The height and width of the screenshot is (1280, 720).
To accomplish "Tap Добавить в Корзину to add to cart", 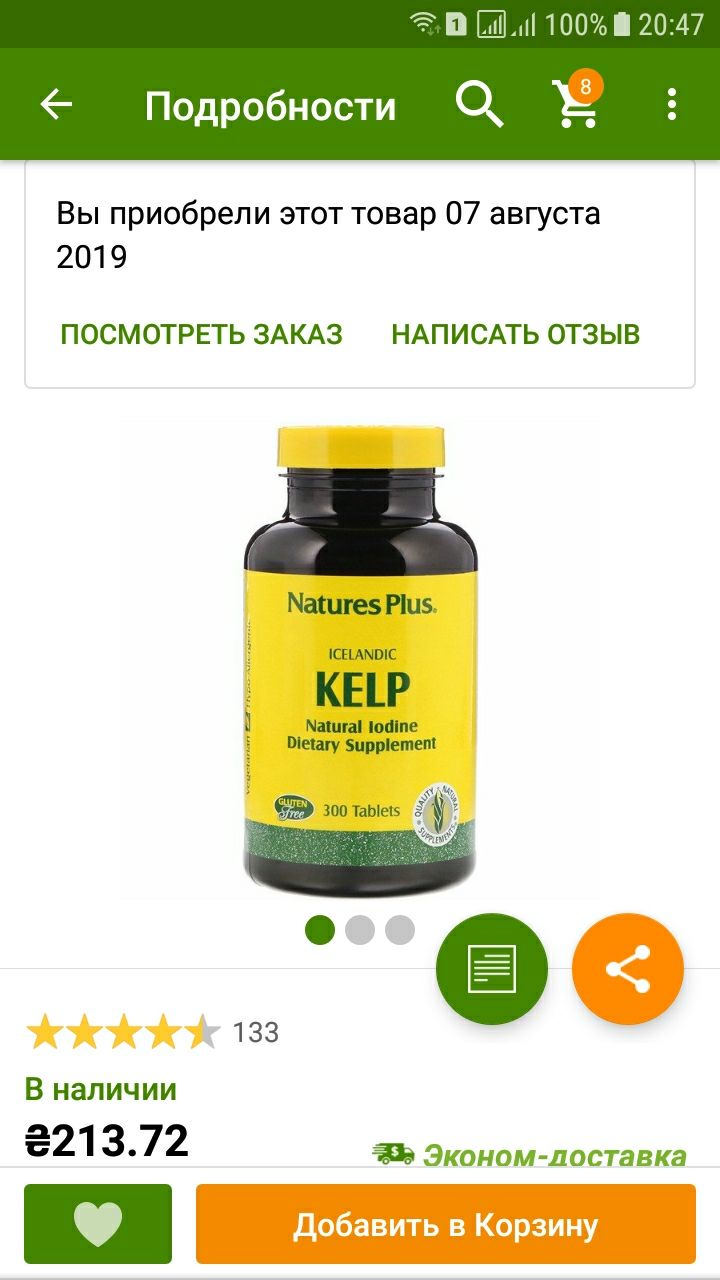I will 446,1225.
